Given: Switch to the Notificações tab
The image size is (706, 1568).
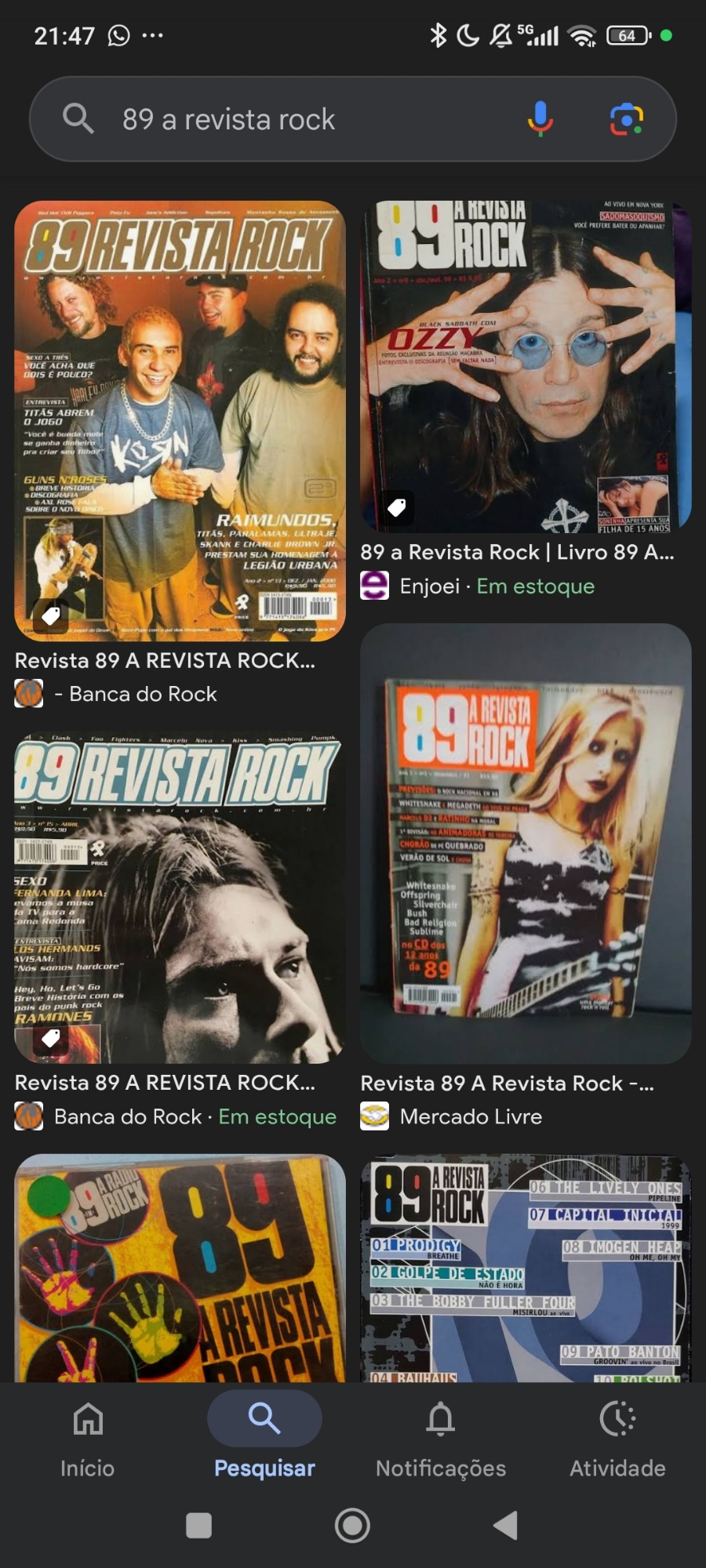Looking at the screenshot, I should [441, 1439].
